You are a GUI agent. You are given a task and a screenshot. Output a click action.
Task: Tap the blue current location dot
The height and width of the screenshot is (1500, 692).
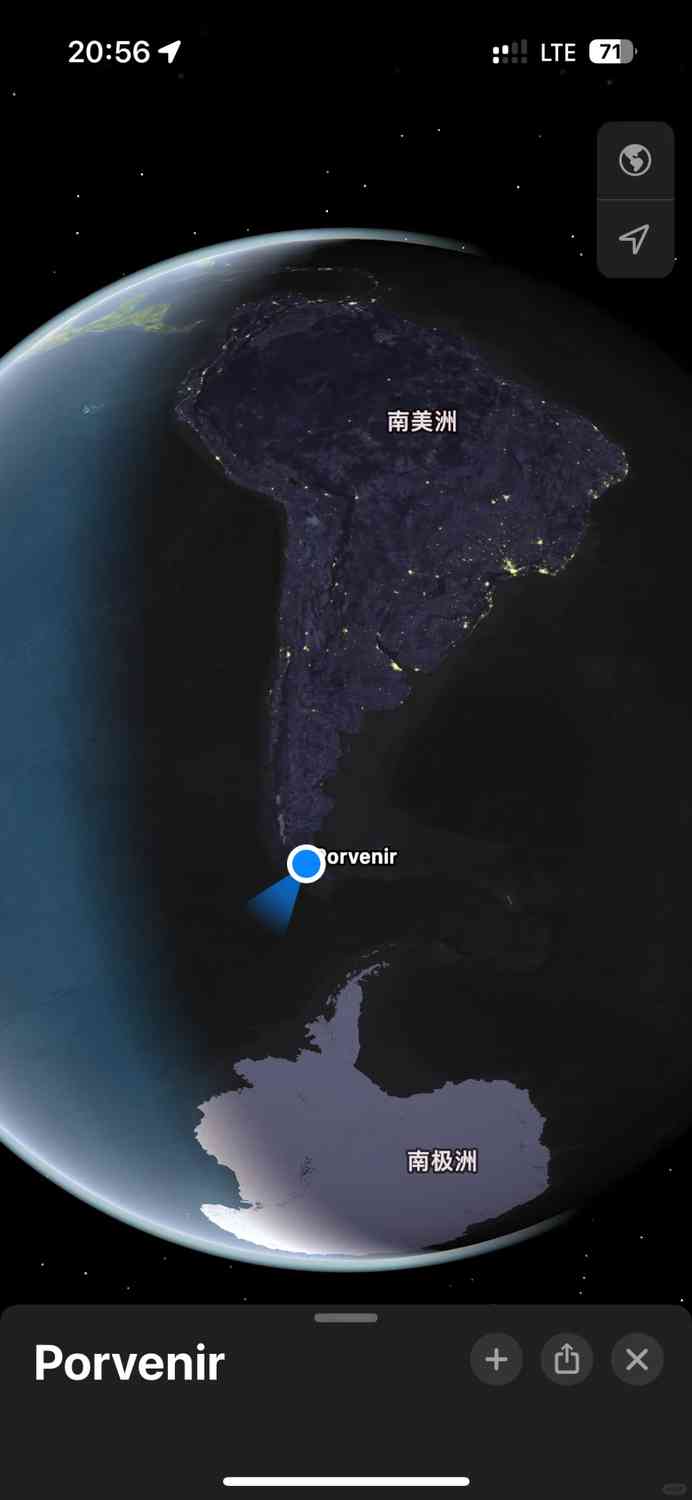[x=306, y=863]
